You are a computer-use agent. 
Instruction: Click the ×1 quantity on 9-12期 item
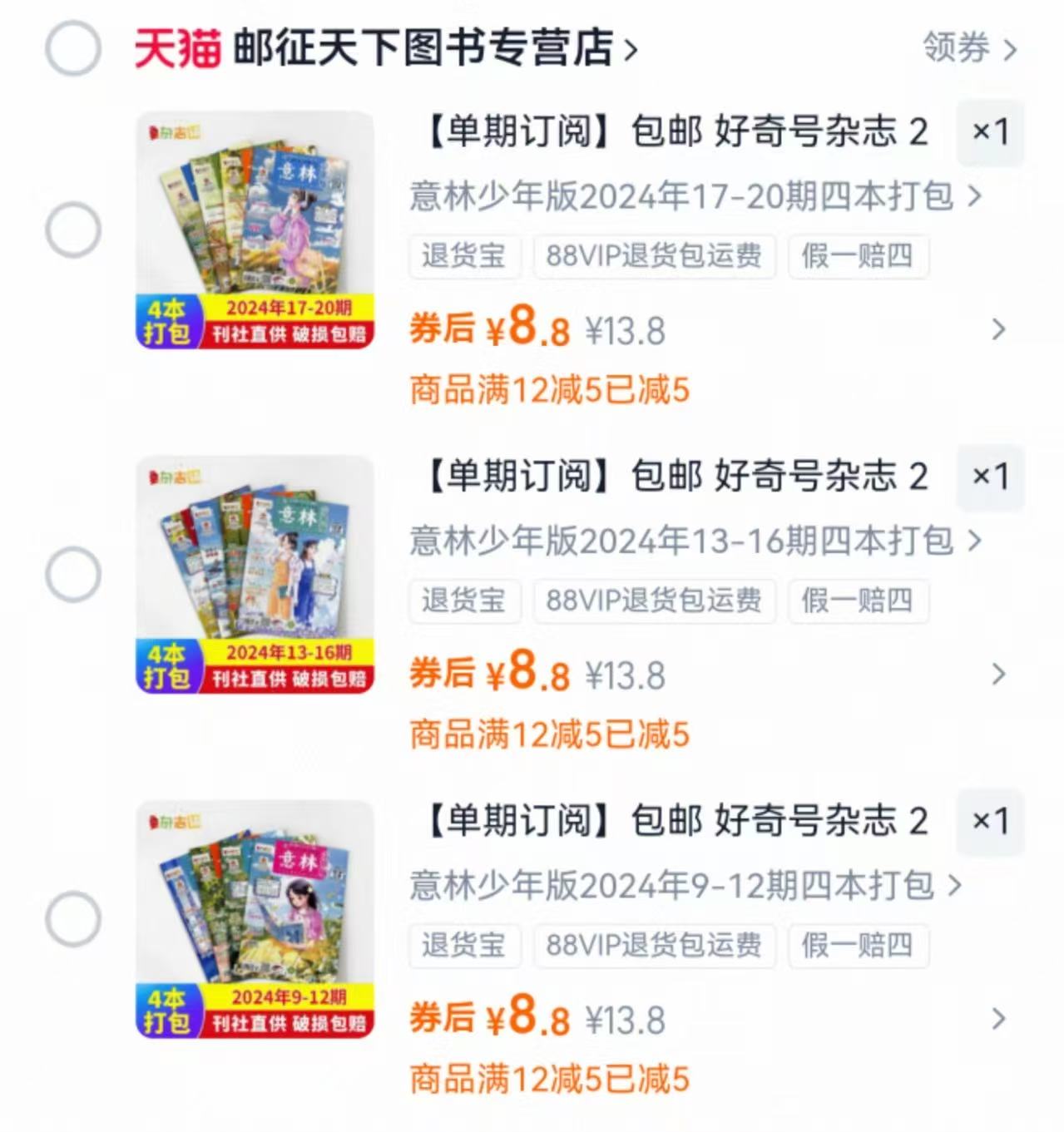pos(992,823)
